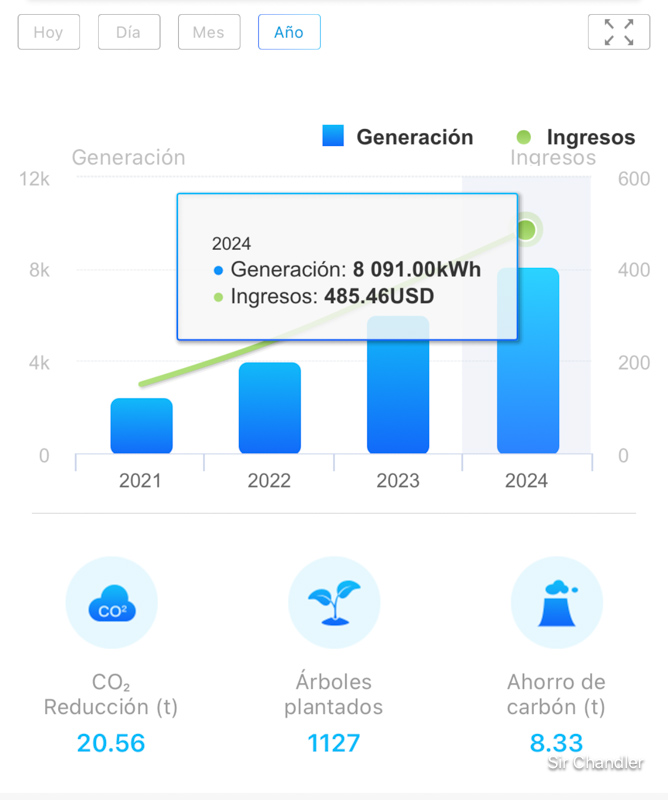
Task: Show data for the 2022 bar
Action: (x=269, y=408)
